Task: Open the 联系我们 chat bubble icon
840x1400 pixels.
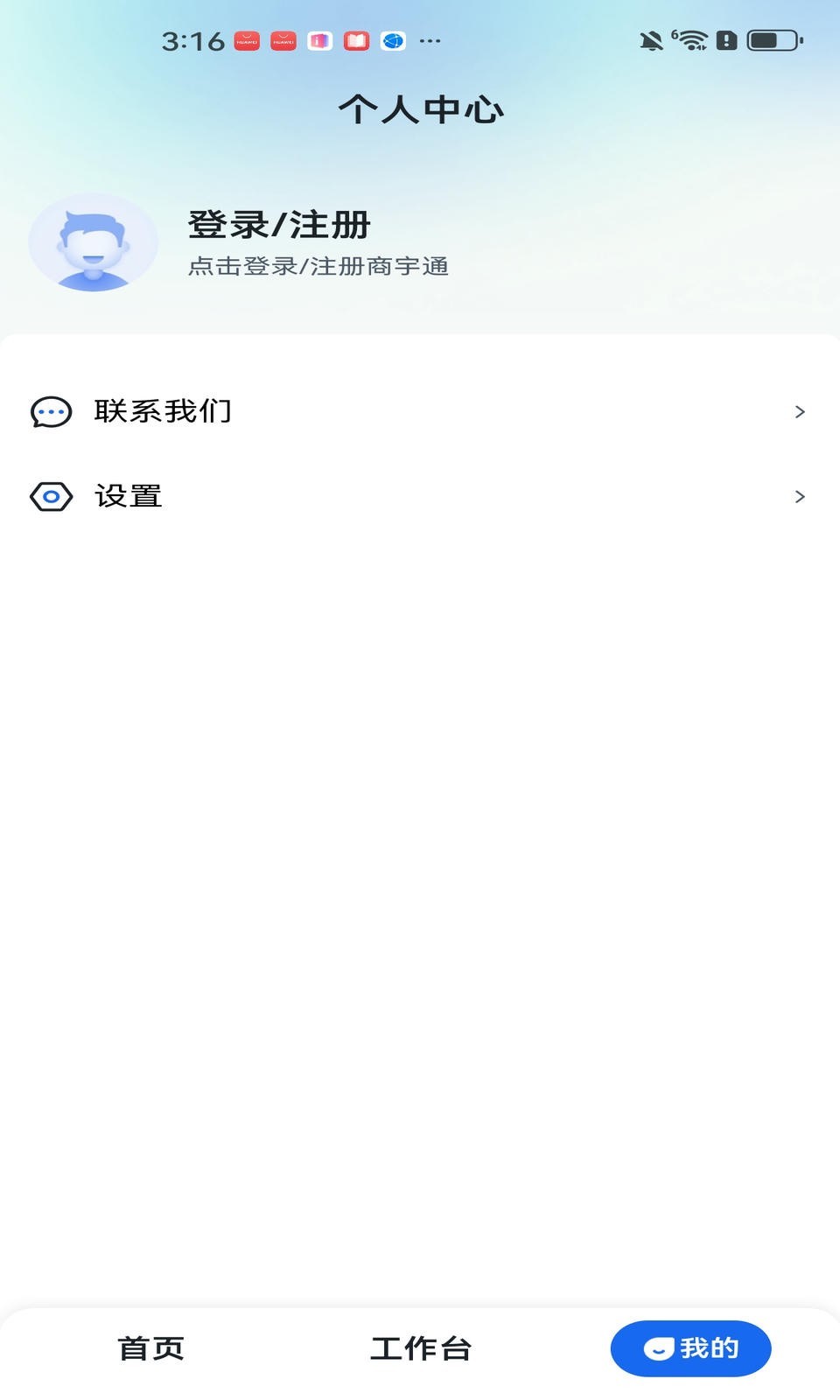Action: (51, 411)
